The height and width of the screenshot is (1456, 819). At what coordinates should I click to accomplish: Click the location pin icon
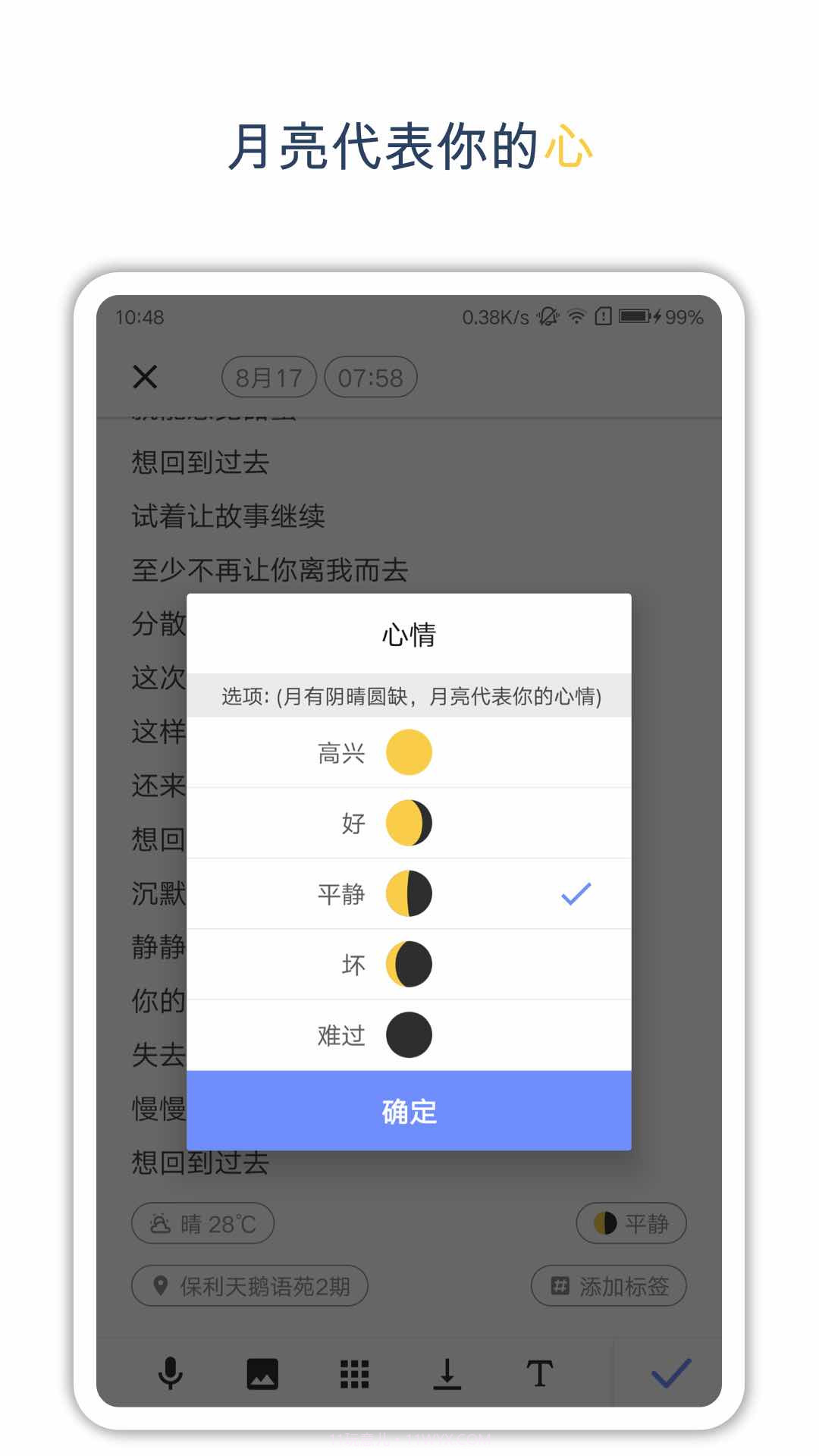tap(159, 1286)
